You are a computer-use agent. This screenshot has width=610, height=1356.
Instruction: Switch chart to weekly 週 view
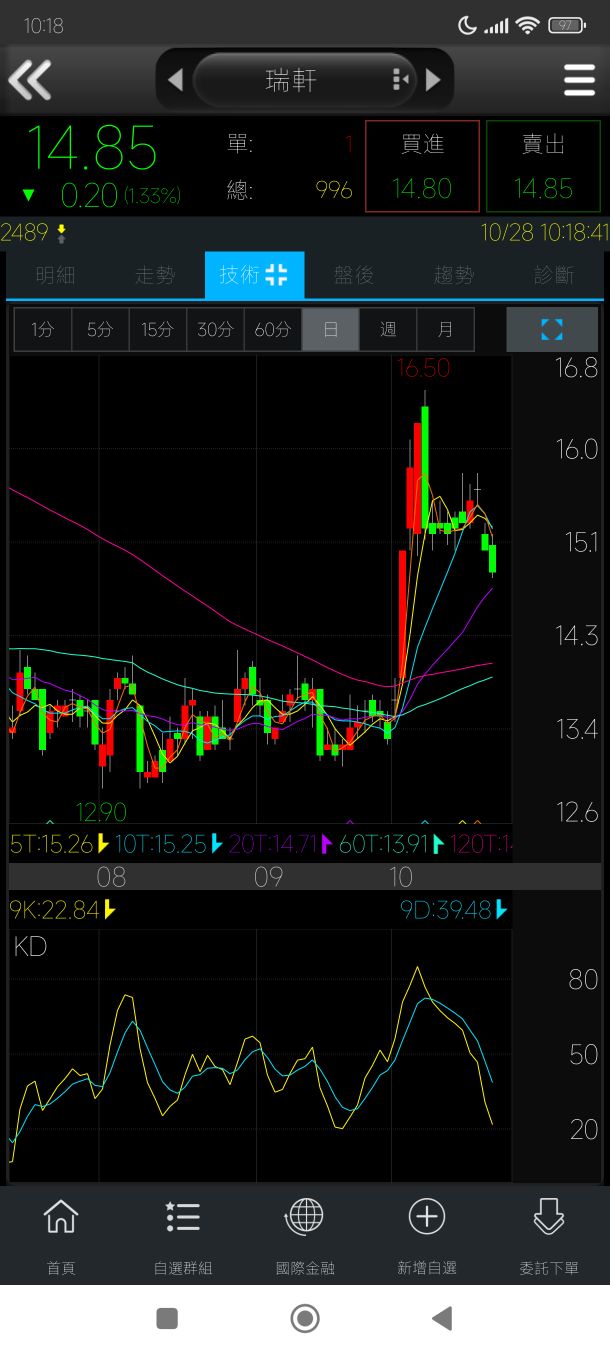pyautogui.click(x=388, y=329)
